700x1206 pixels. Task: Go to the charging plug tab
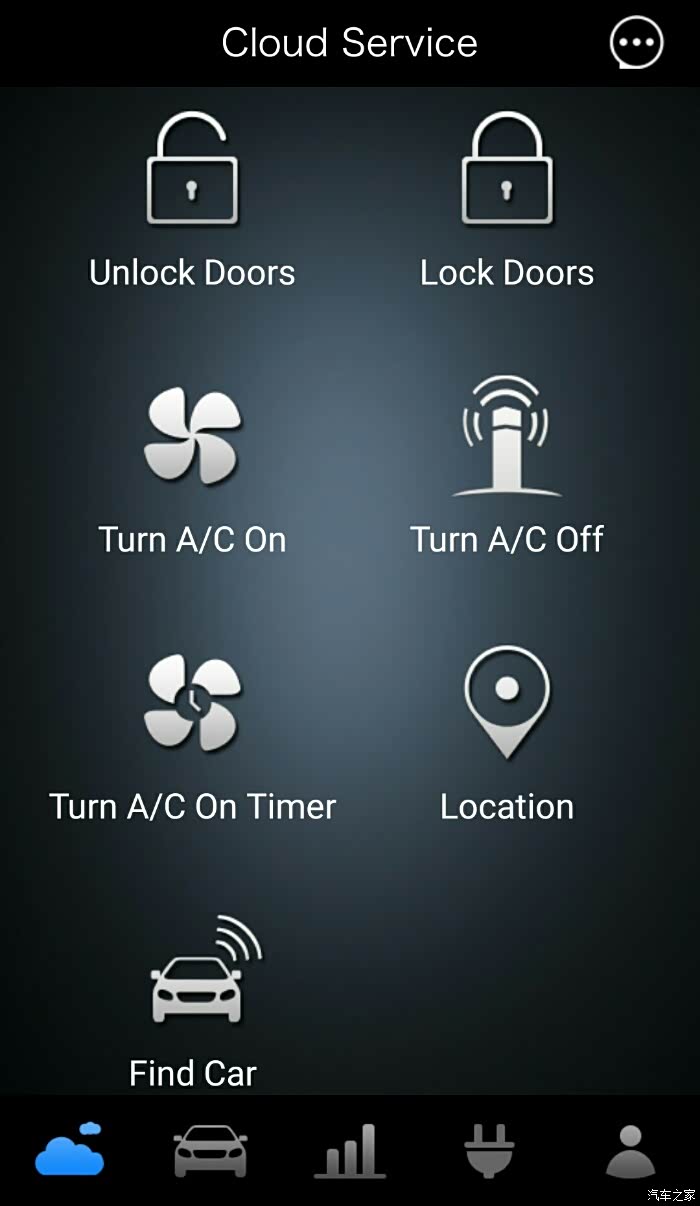pos(490,1152)
